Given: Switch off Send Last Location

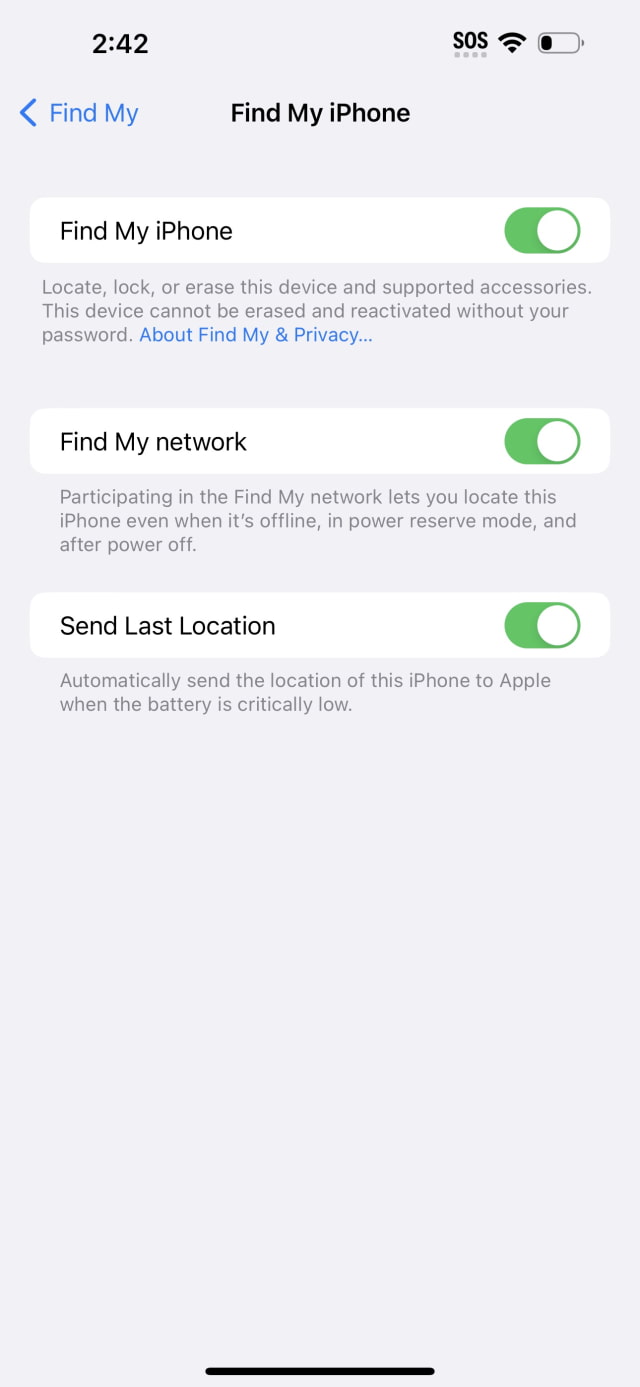Looking at the screenshot, I should pyautogui.click(x=542, y=626).
